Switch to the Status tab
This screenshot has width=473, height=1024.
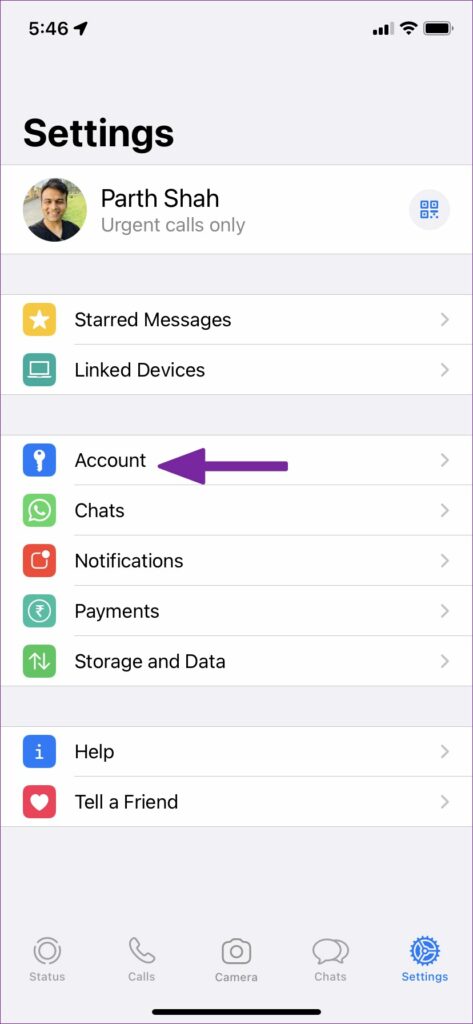(47, 959)
